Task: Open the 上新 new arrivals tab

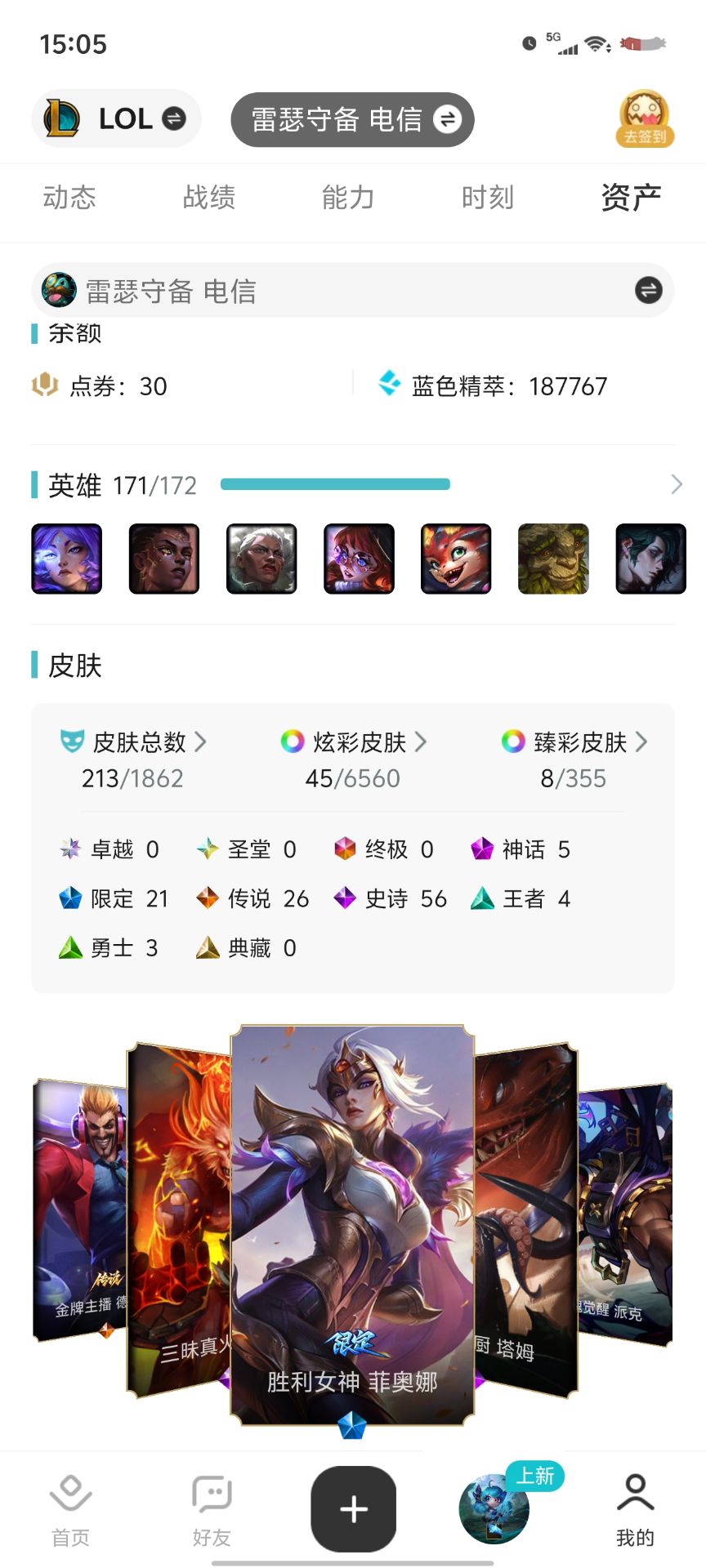Action: click(495, 1508)
